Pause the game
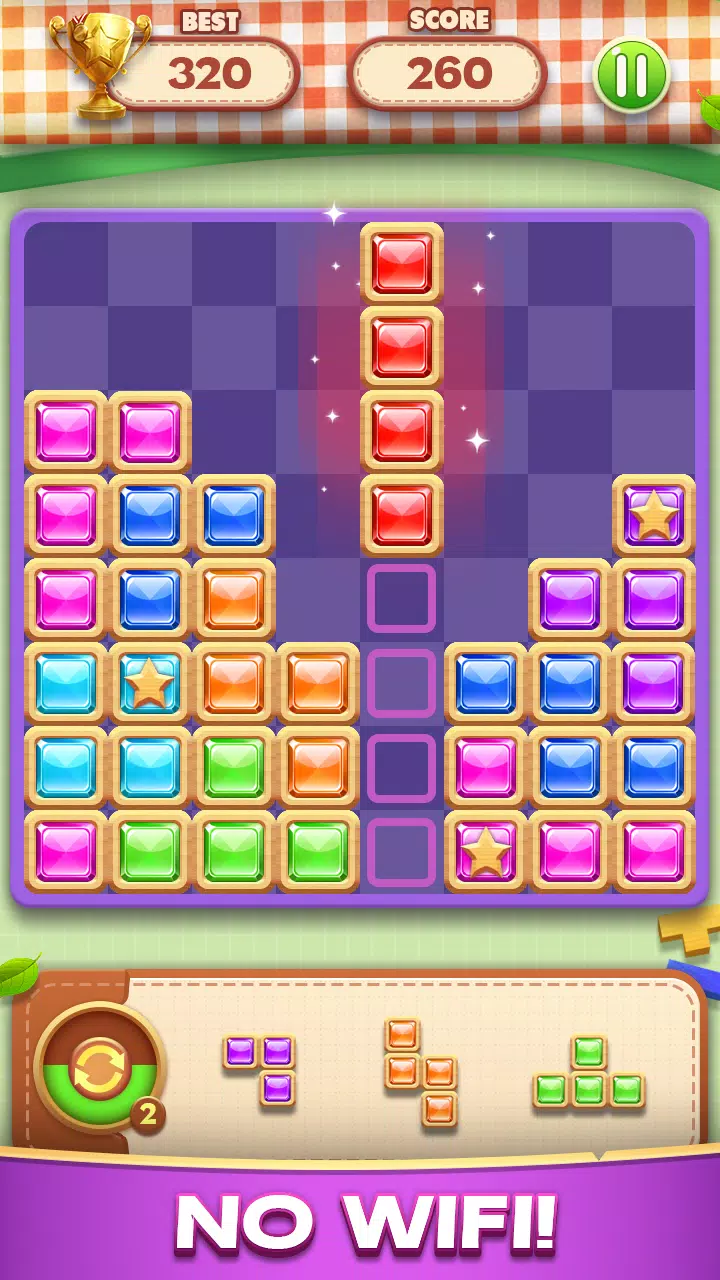This screenshot has width=720, height=1280. tap(631, 73)
